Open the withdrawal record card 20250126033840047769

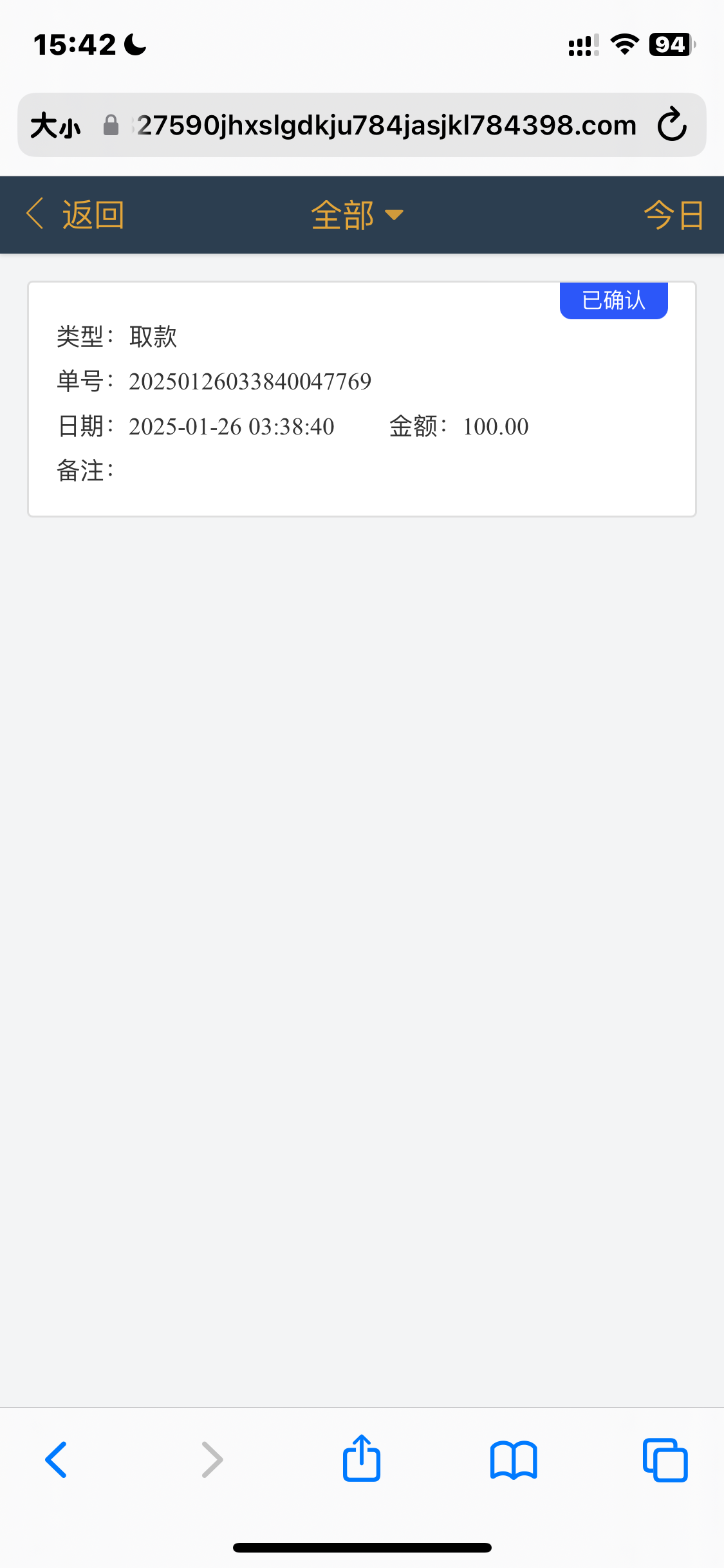[x=362, y=399]
